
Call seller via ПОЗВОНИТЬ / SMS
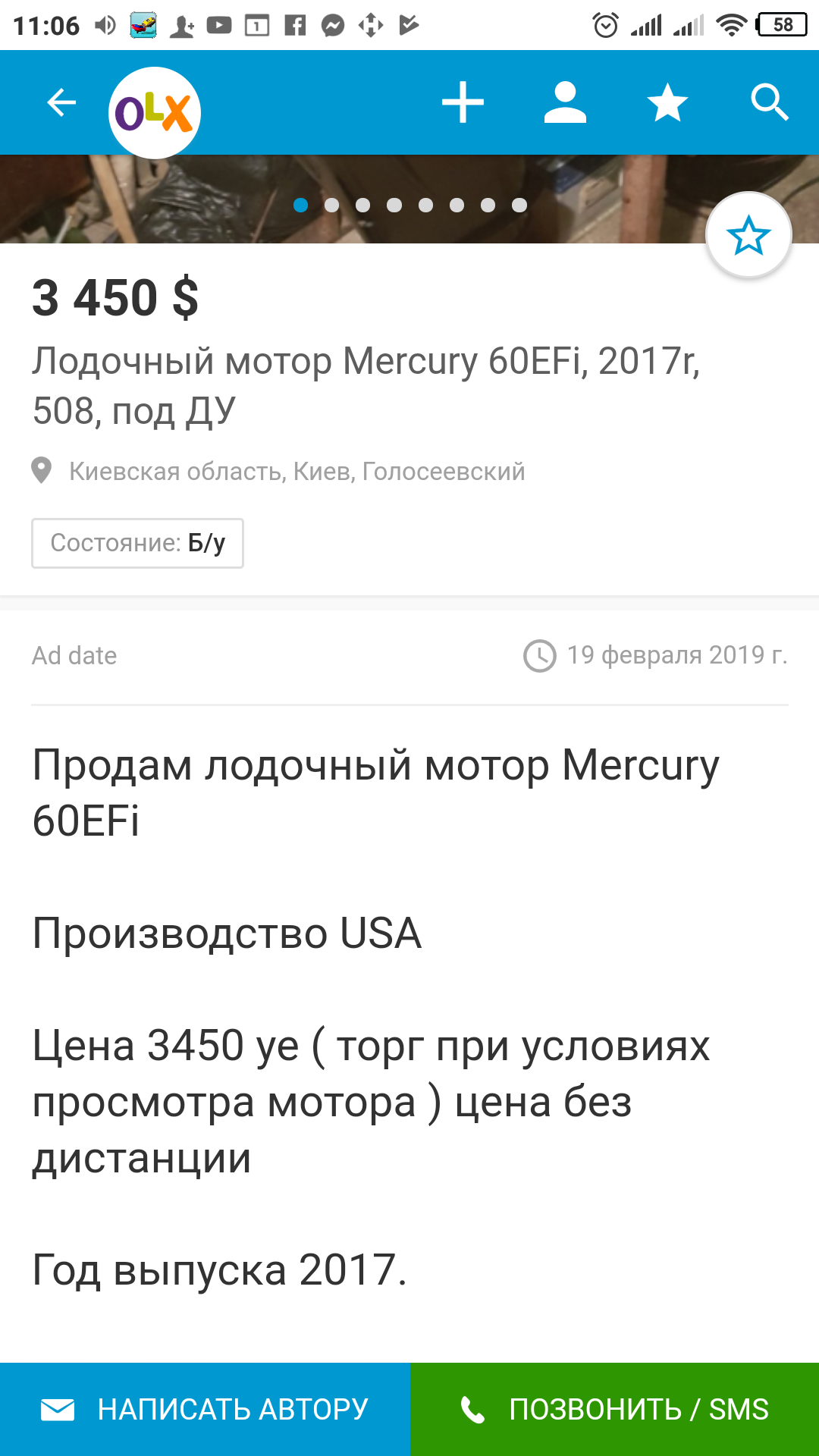click(x=615, y=1409)
